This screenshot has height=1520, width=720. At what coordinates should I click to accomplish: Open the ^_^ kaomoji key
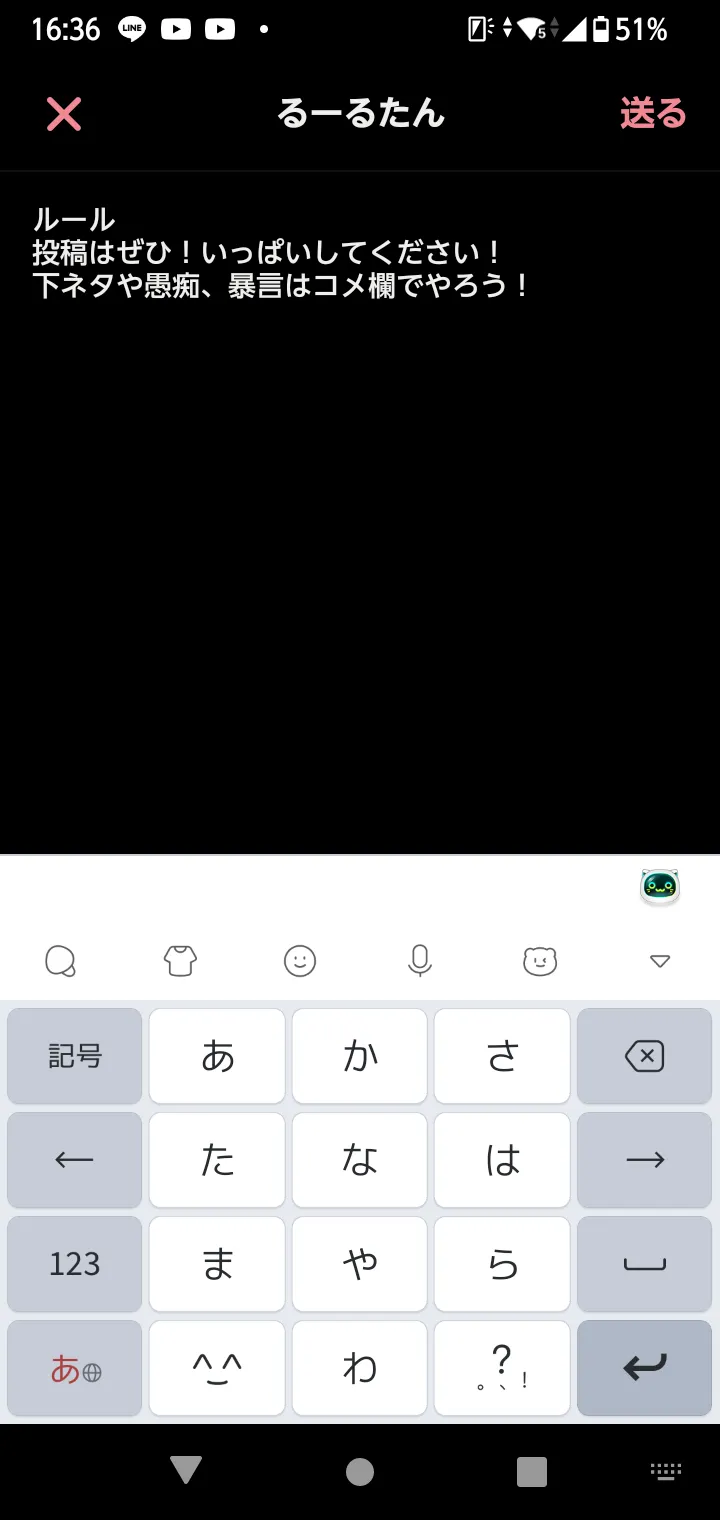point(217,1368)
